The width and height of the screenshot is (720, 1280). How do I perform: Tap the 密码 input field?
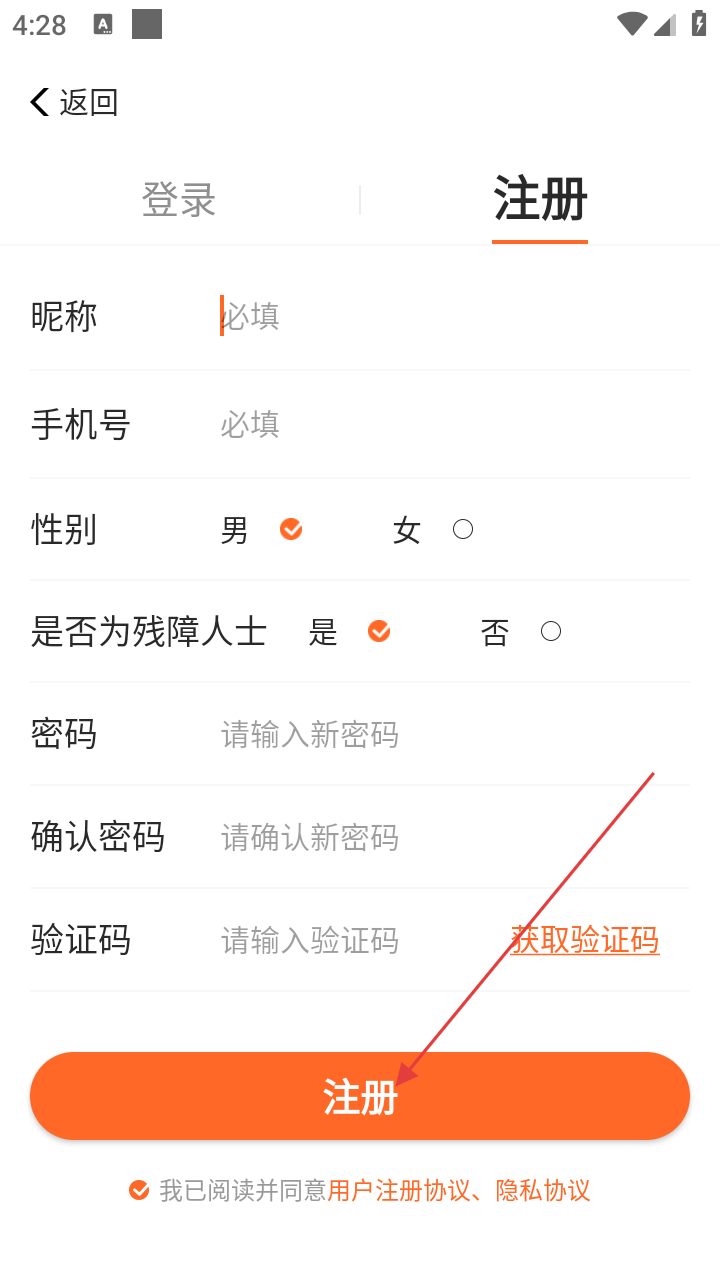click(450, 735)
